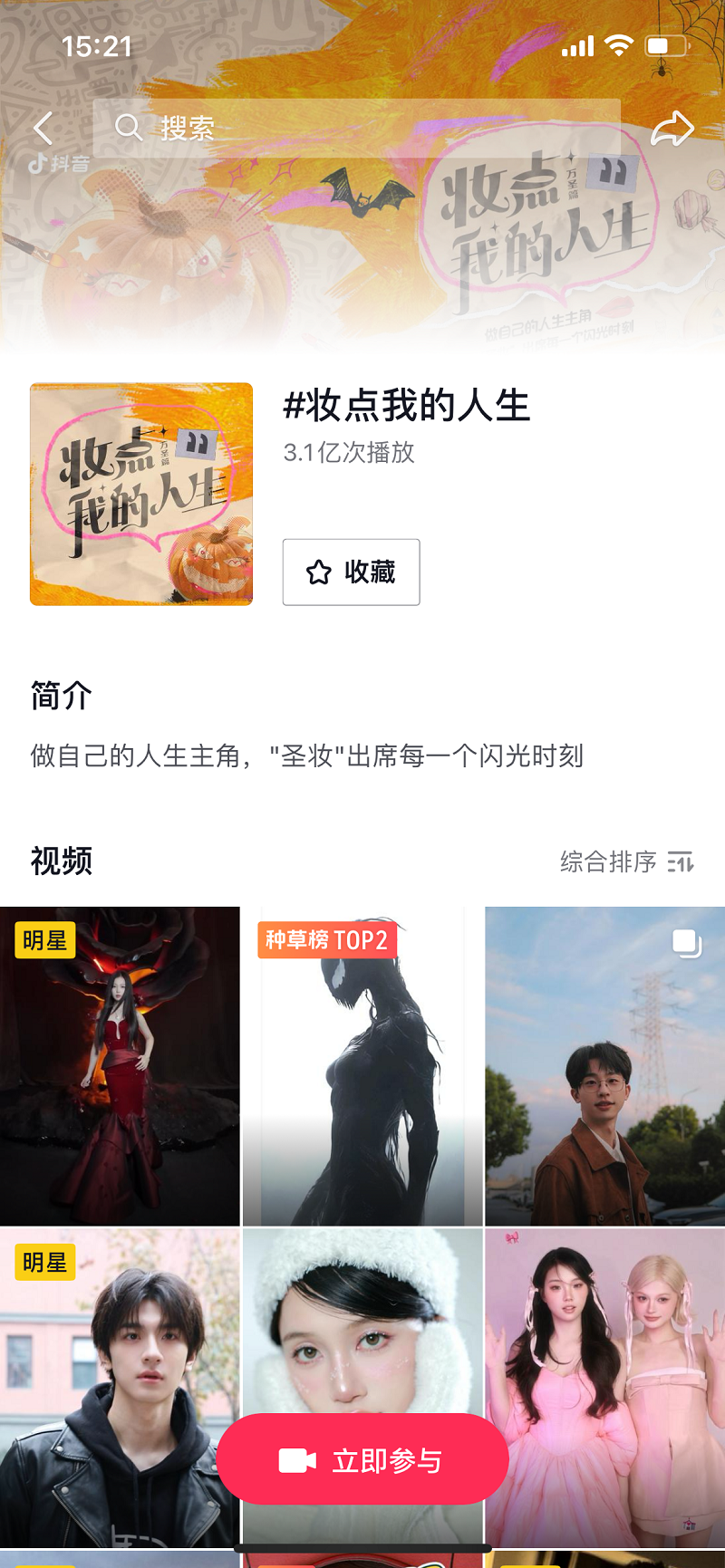The width and height of the screenshot is (725, 1568).
Task: Share this hashtag topic page
Action: (x=672, y=129)
